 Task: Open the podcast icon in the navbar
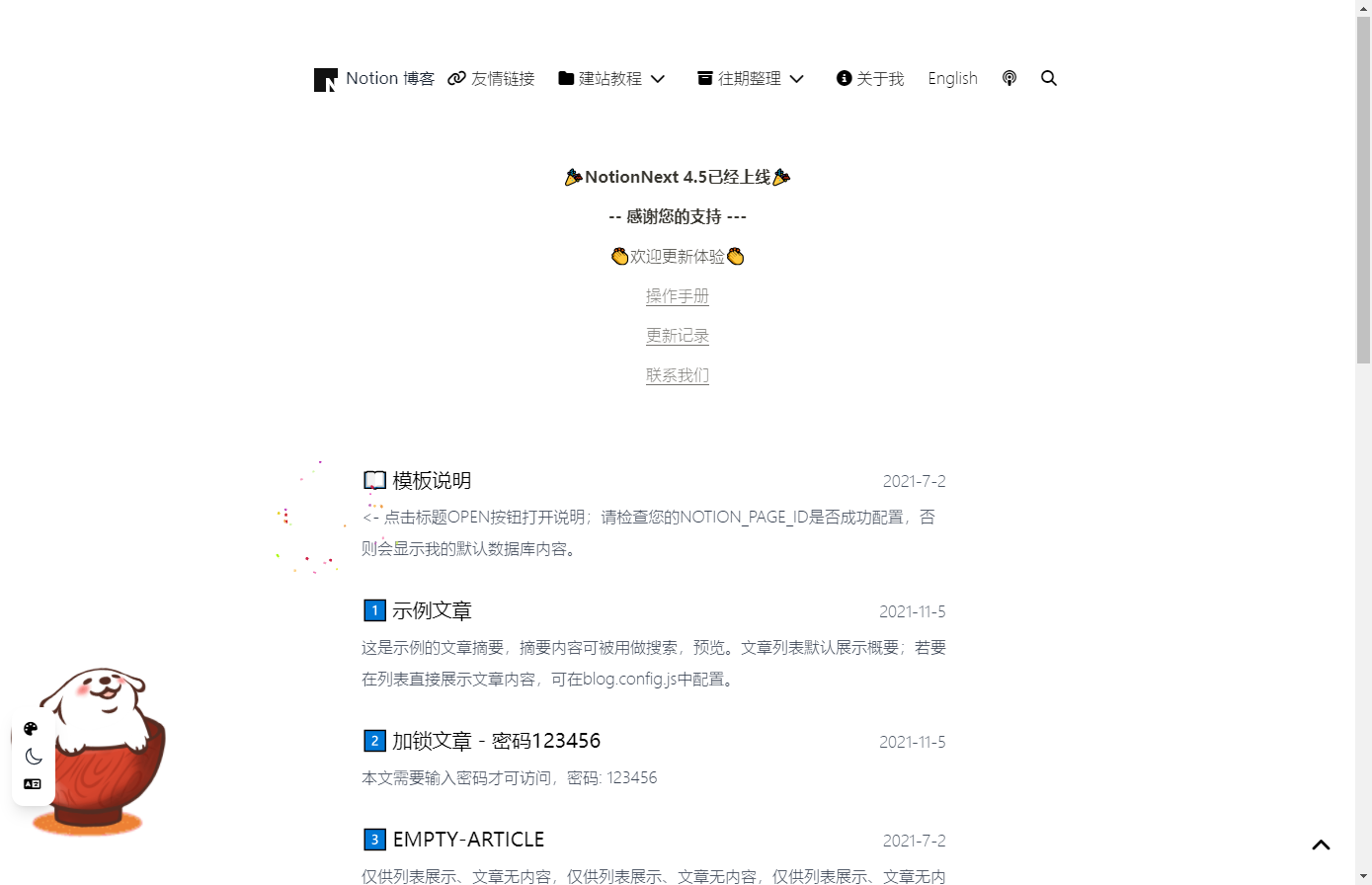[1009, 79]
